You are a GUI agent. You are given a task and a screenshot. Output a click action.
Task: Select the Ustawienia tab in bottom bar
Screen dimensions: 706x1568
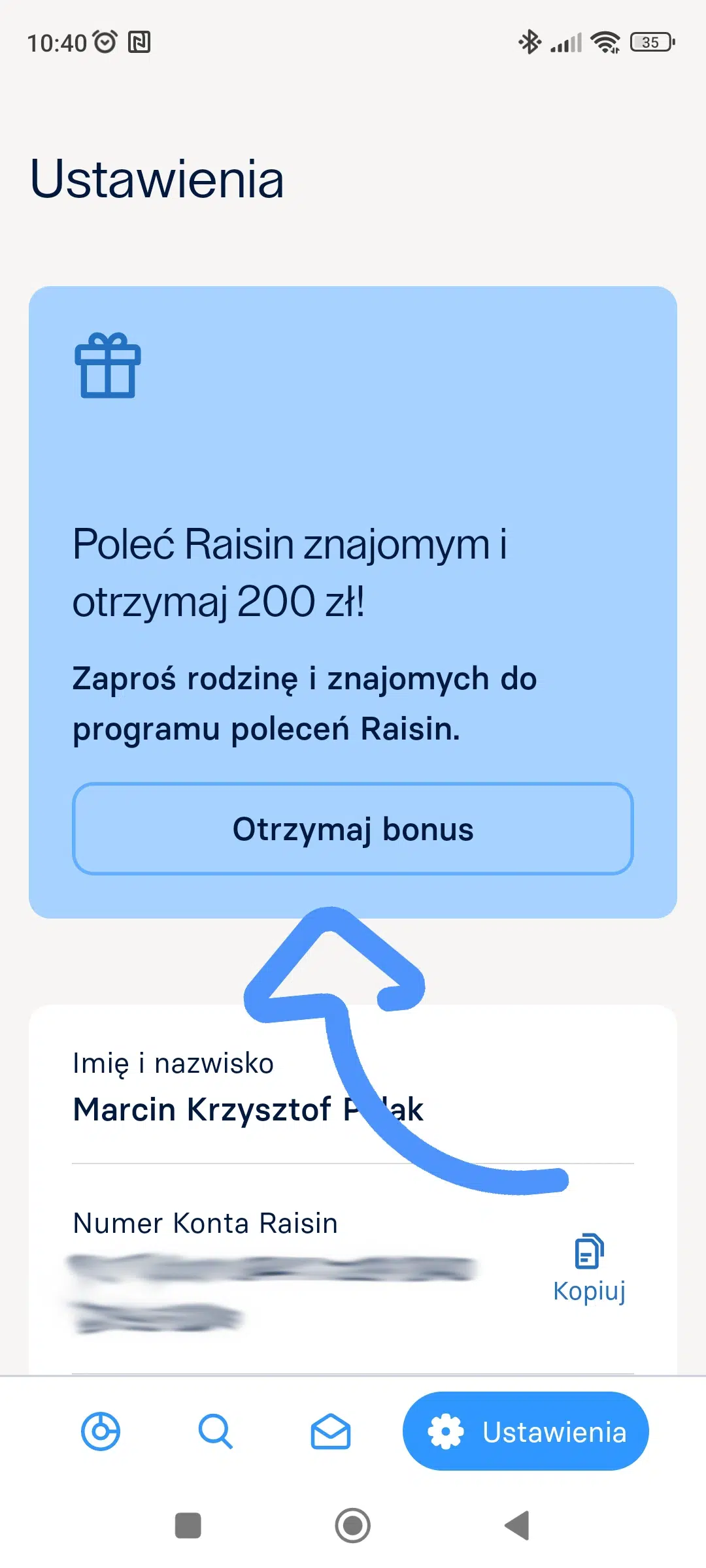(526, 1431)
